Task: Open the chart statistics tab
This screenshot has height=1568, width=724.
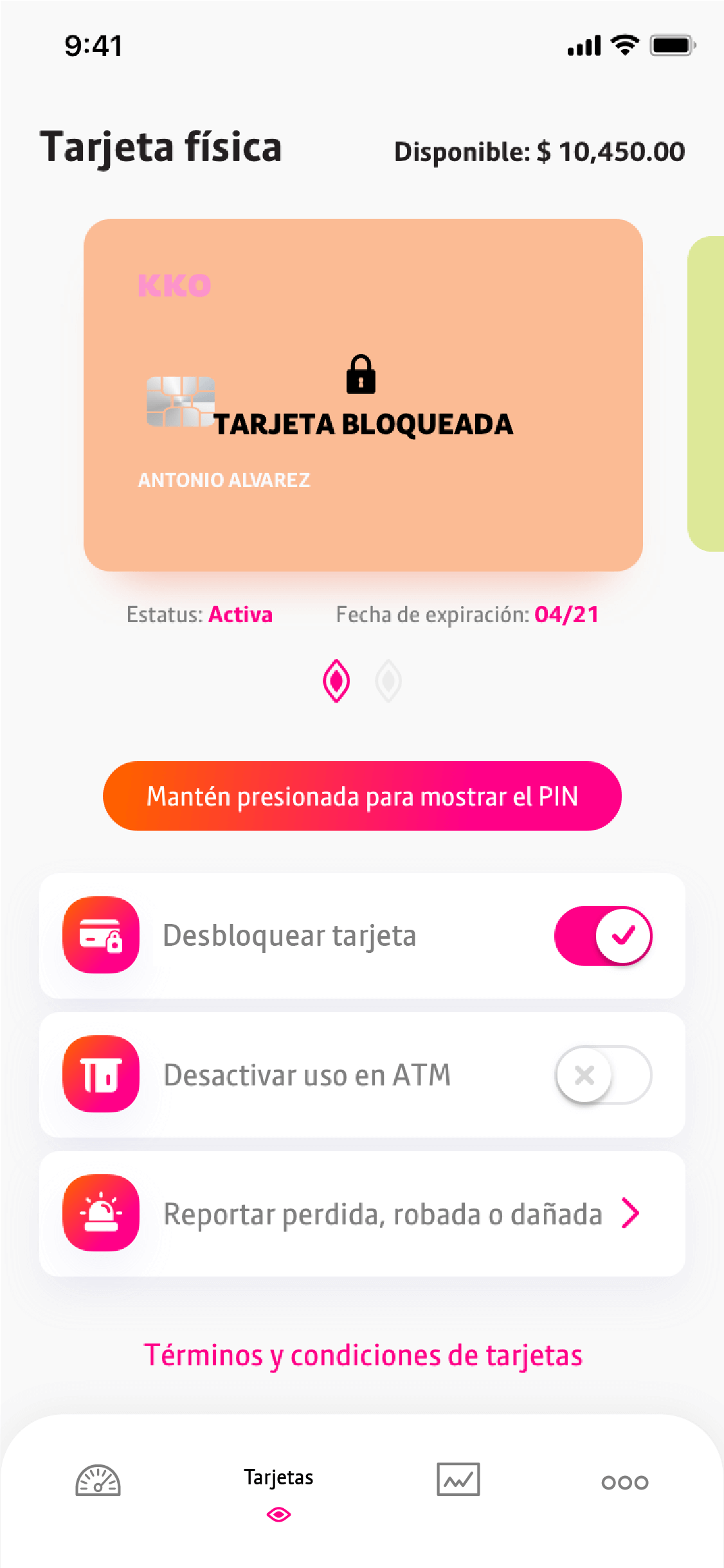Action: [458, 1479]
